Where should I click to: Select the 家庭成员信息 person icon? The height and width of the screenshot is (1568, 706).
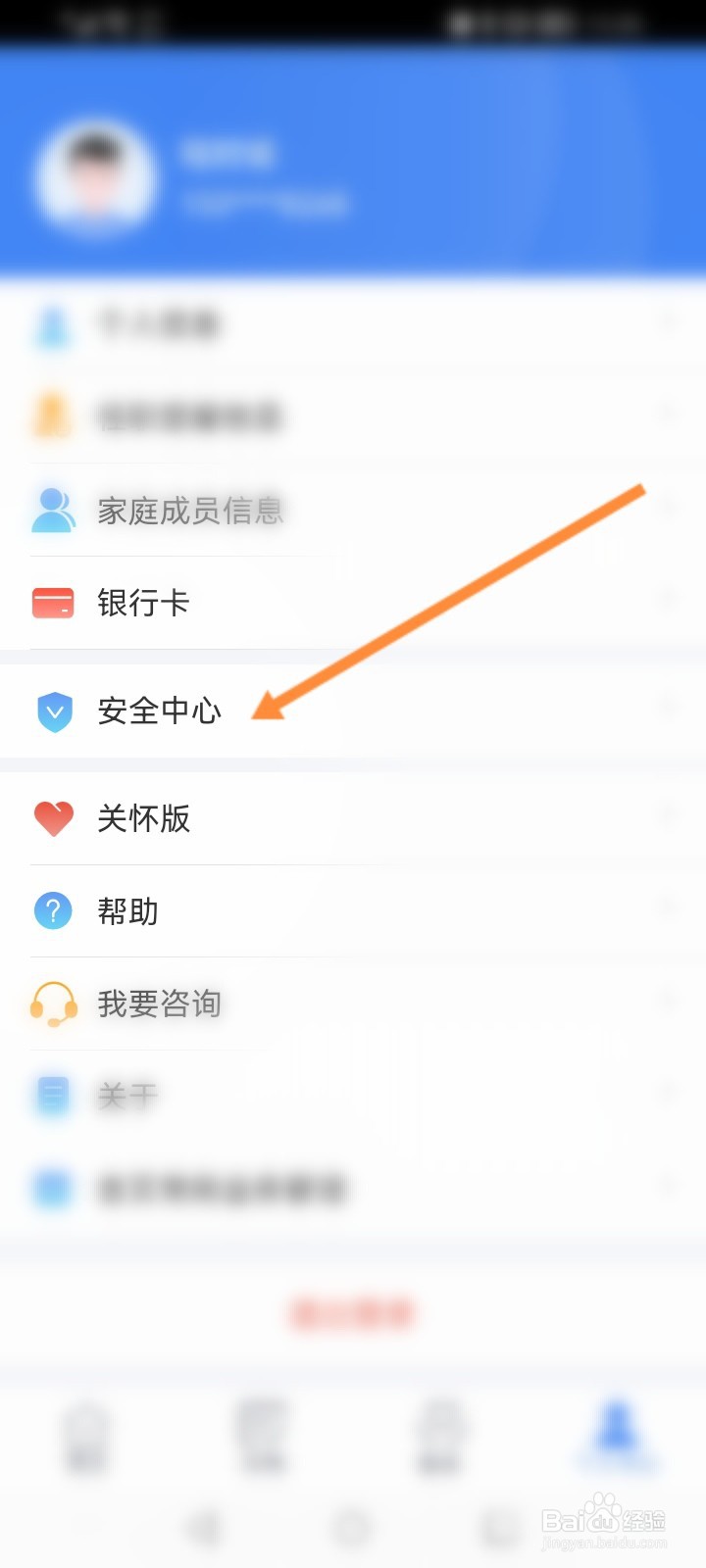[54, 511]
